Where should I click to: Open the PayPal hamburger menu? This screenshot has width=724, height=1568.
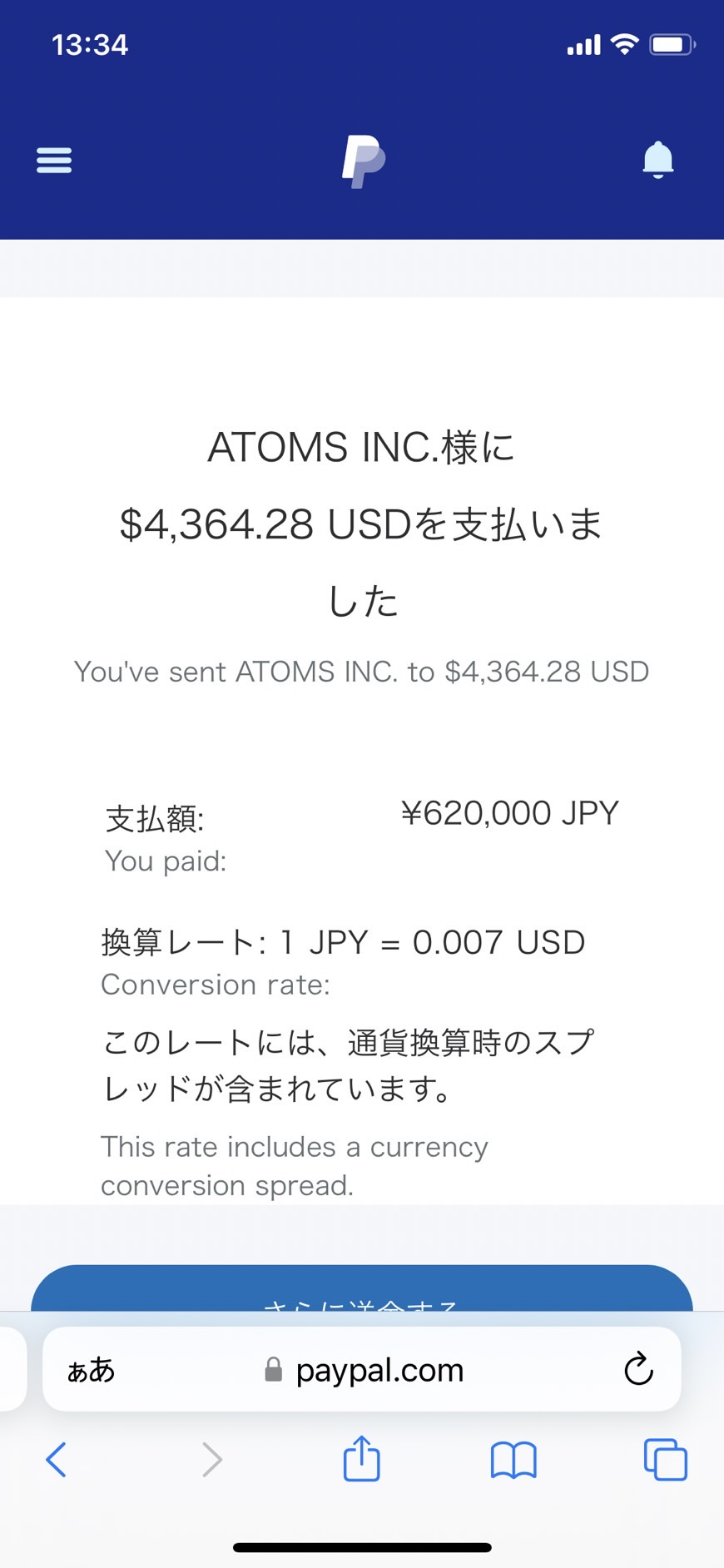click(x=54, y=160)
